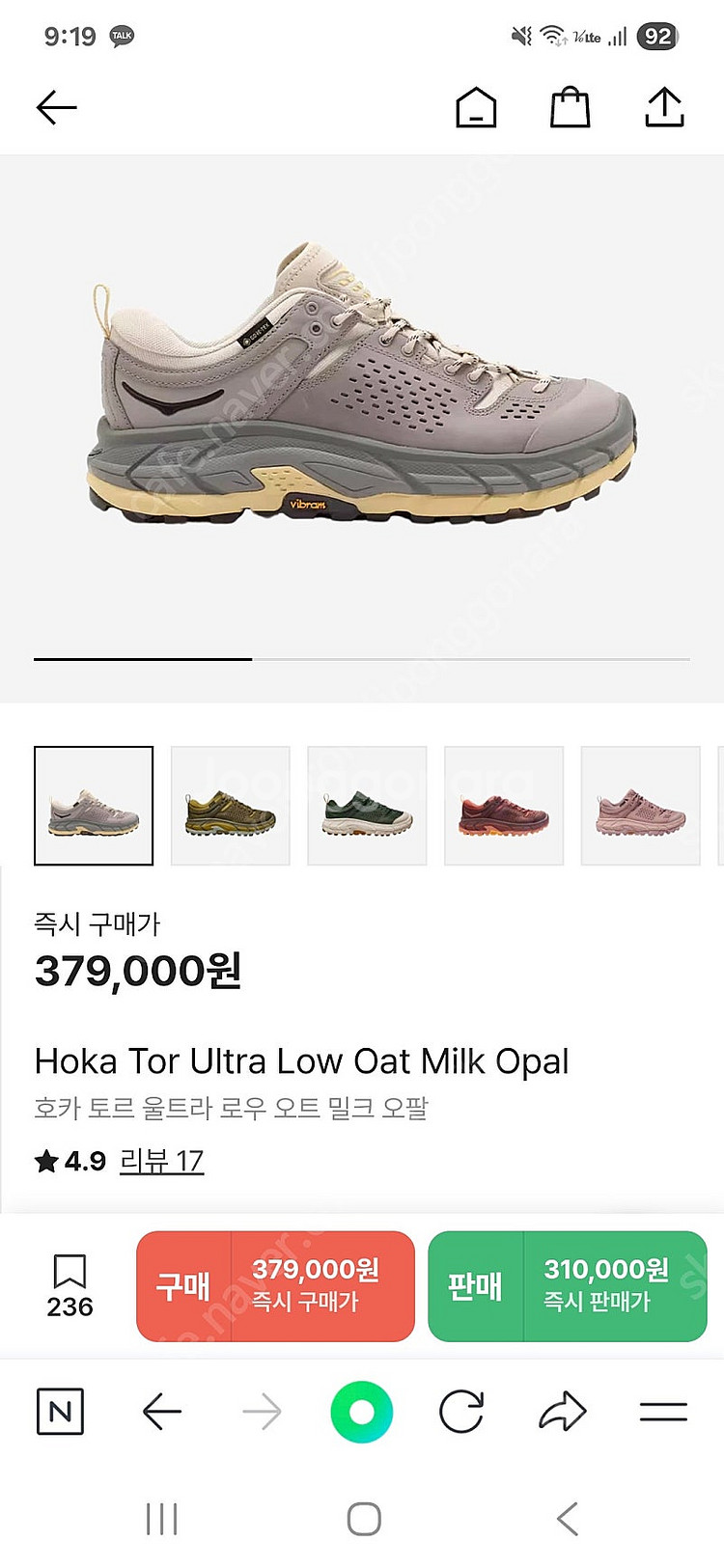Viewport: 724px width, 1568px height.
Task: Select the red-brown shoe thumbnail
Action: click(x=504, y=806)
